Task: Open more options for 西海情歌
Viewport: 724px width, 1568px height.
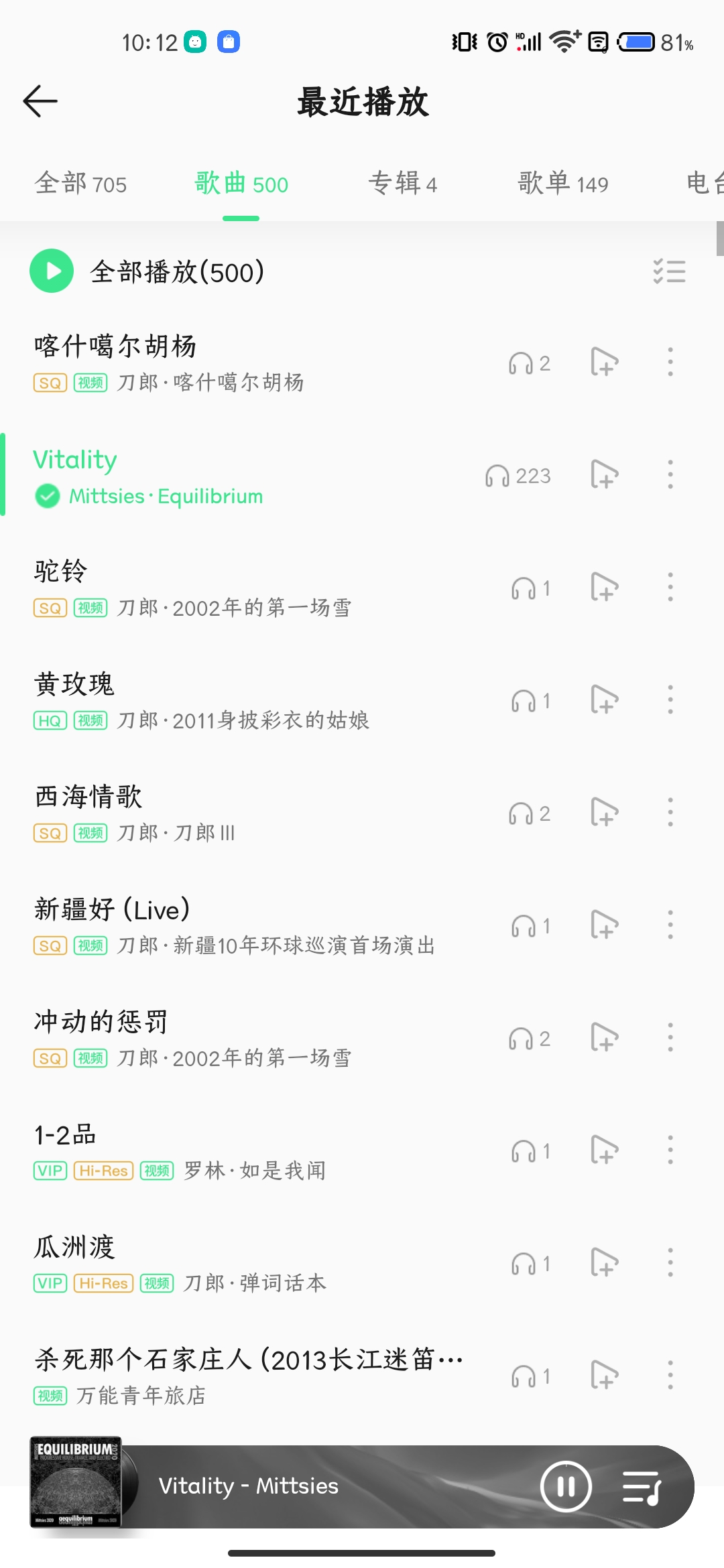Action: pos(670,813)
